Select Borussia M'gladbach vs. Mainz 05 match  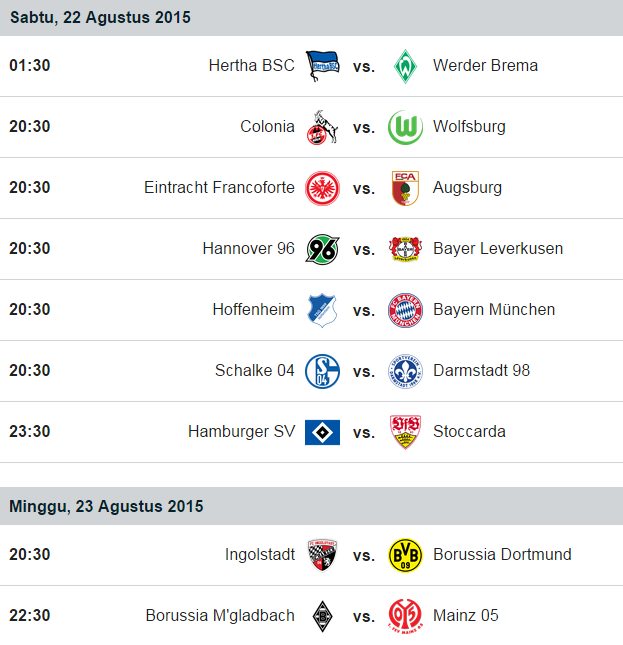(x=311, y=615)
